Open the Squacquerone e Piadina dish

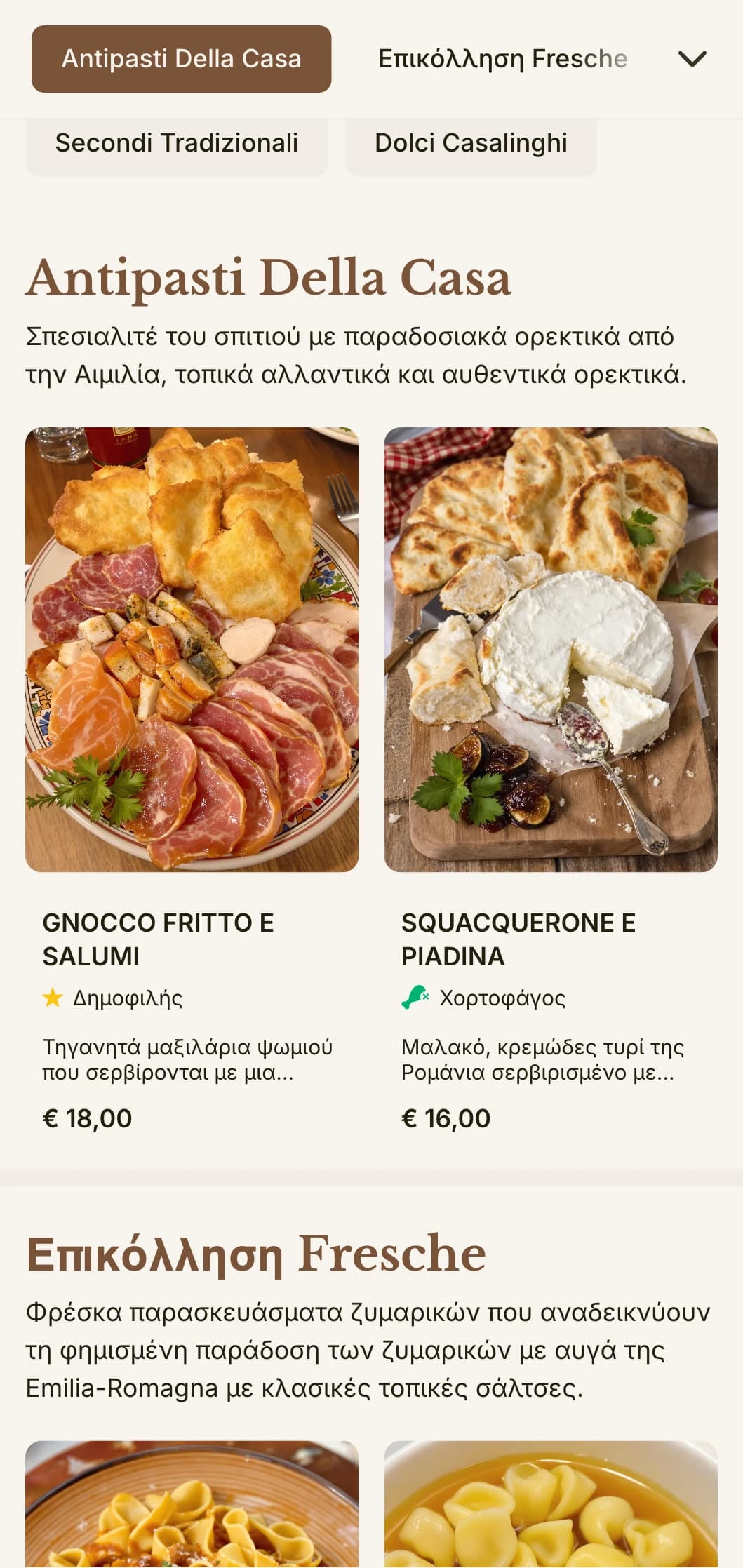[x=550, y=772]
